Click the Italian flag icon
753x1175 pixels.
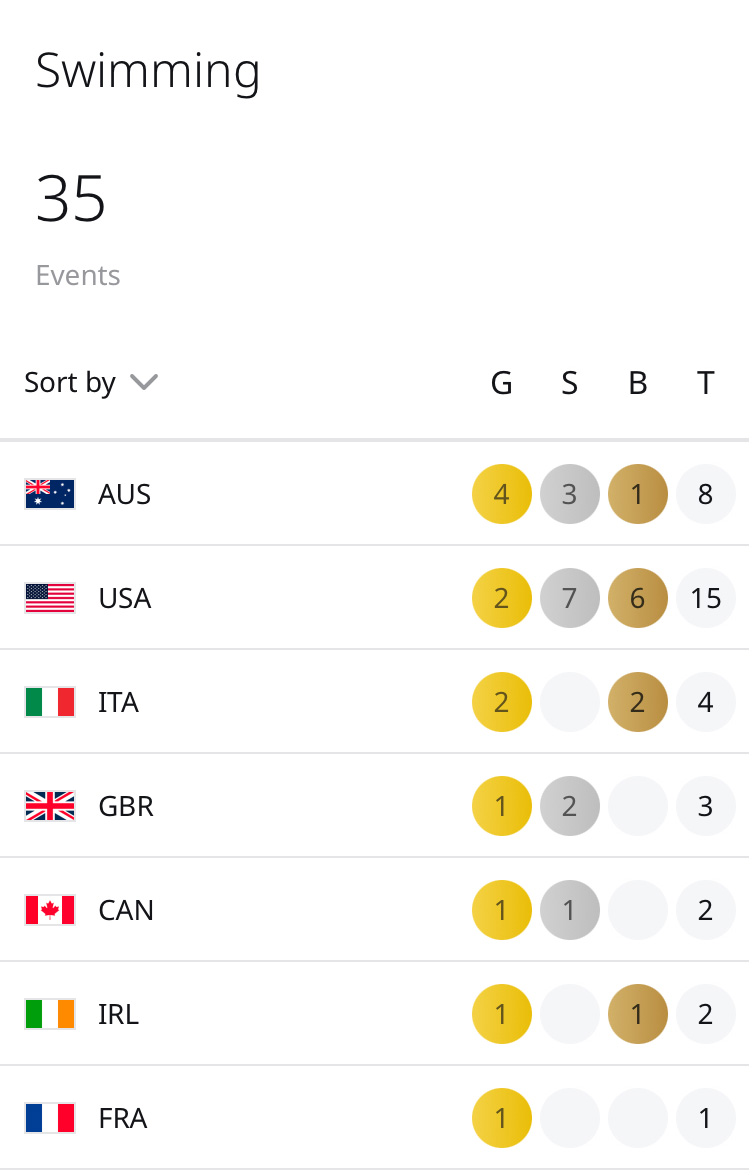(x=49, y=702)
